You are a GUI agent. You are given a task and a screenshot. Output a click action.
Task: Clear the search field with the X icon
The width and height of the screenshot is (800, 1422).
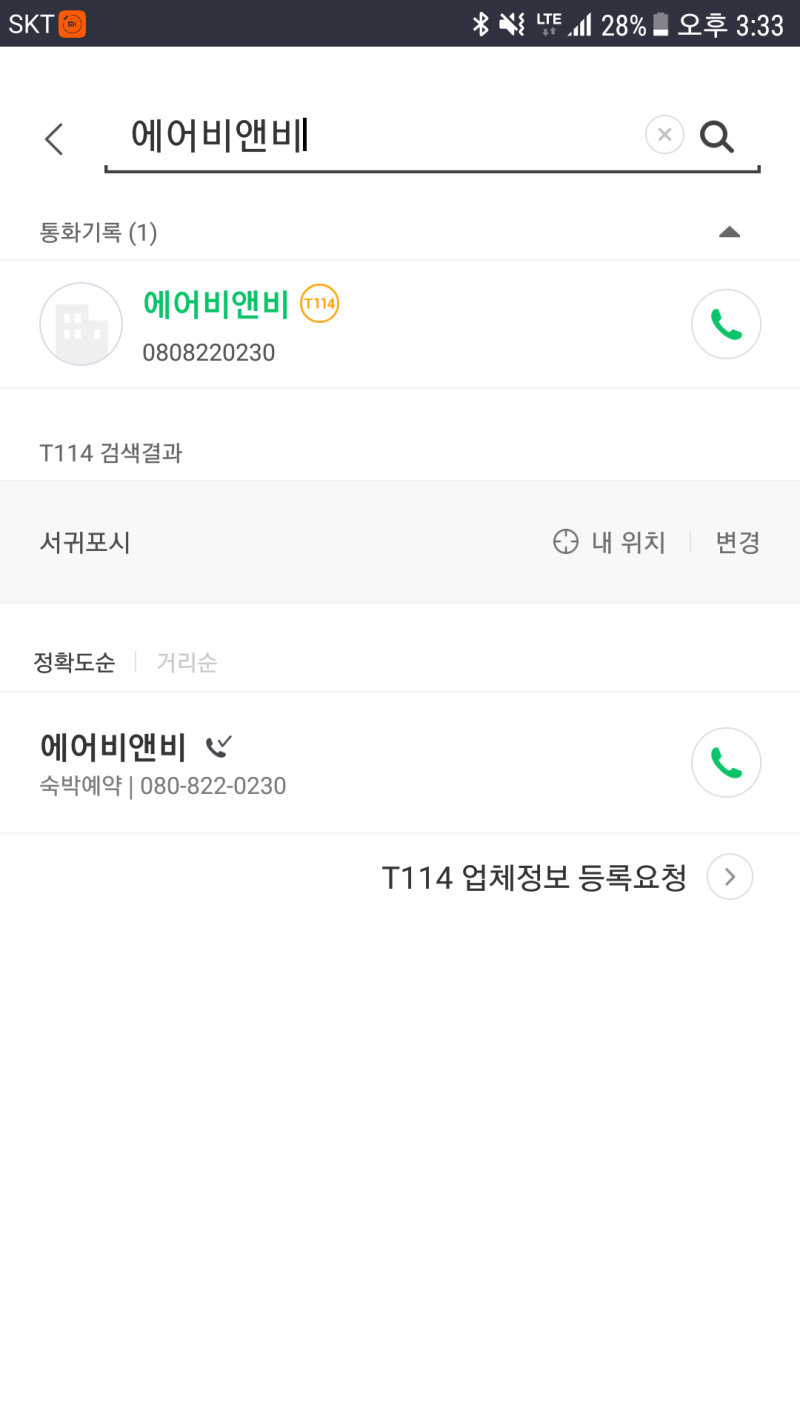664,134
